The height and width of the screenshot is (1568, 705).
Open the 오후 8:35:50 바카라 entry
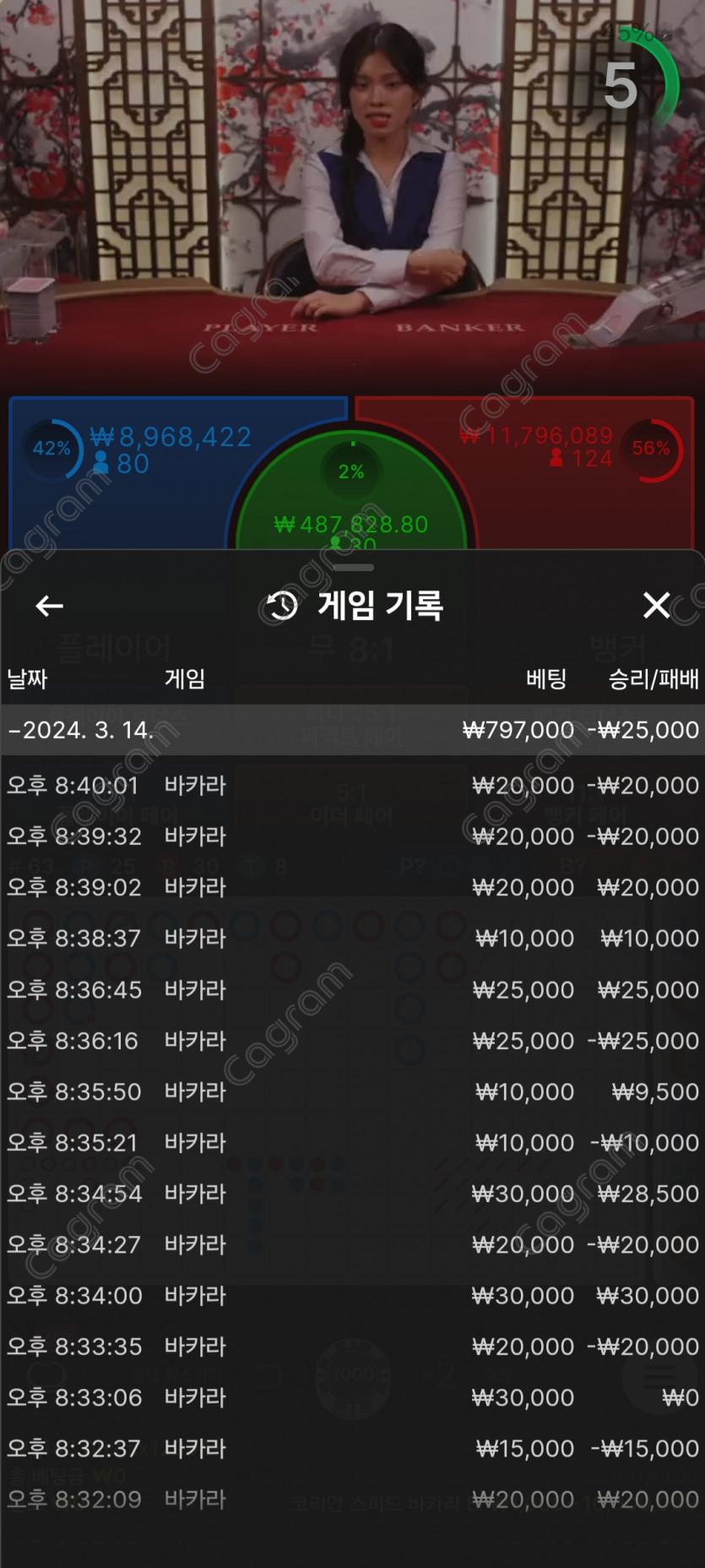click(x=352, y=1092)
